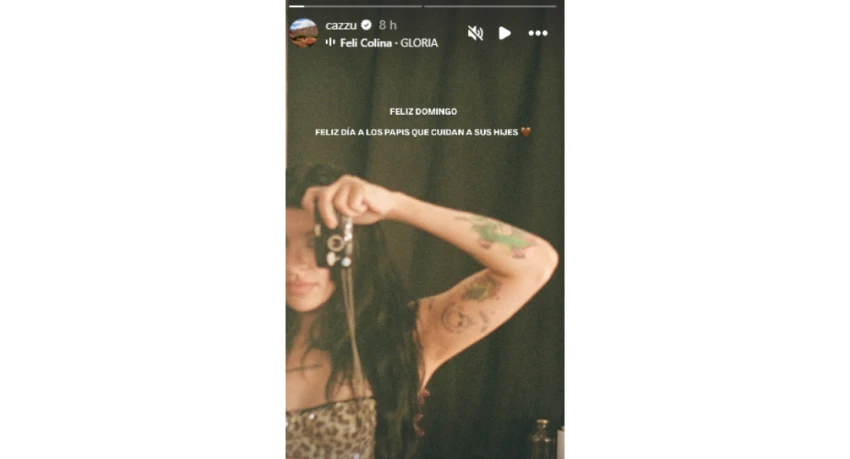Open cazzu's profile picture
Viewport: 850px width, 459px height.
click(x=303, y=33)
